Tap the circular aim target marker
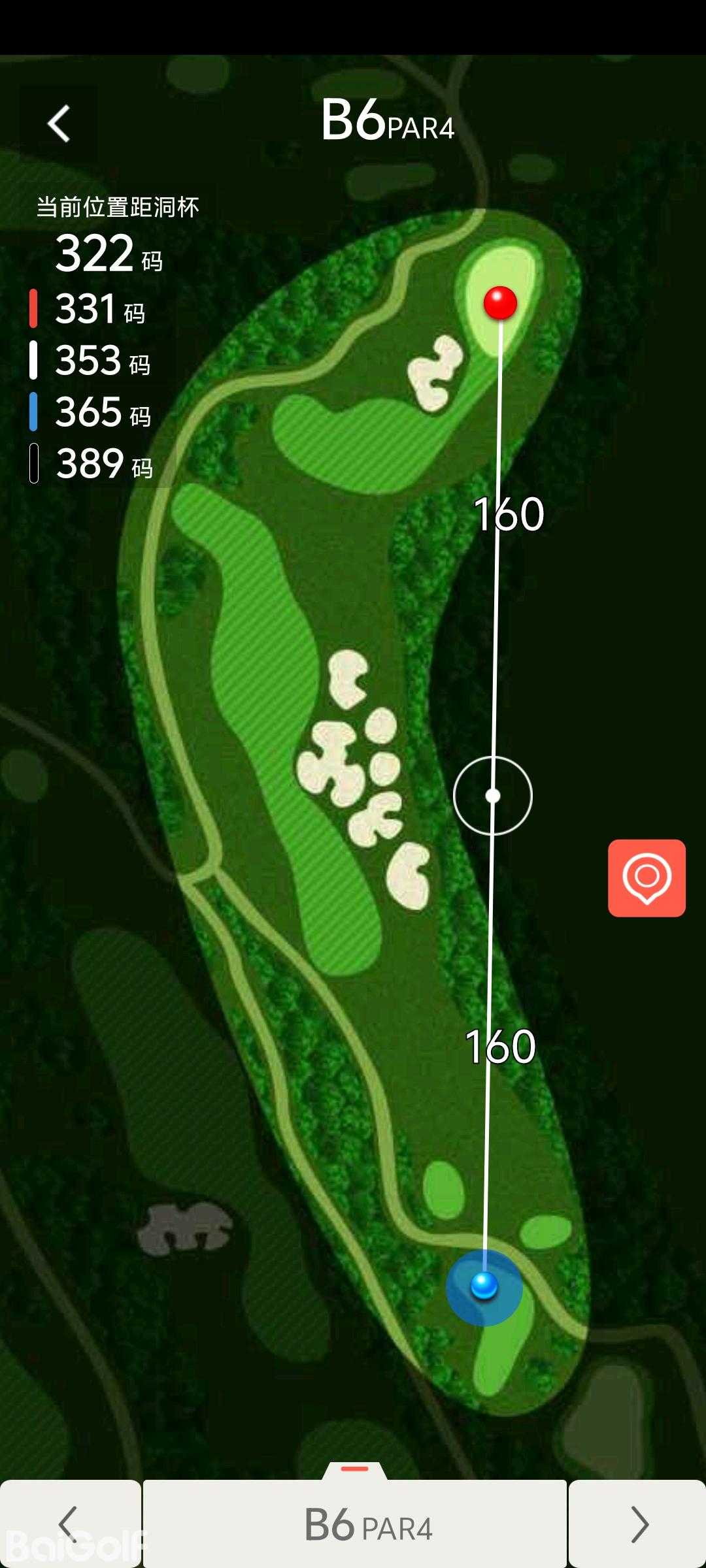The height and width of the screenshot is (1568, 706). 493,796
